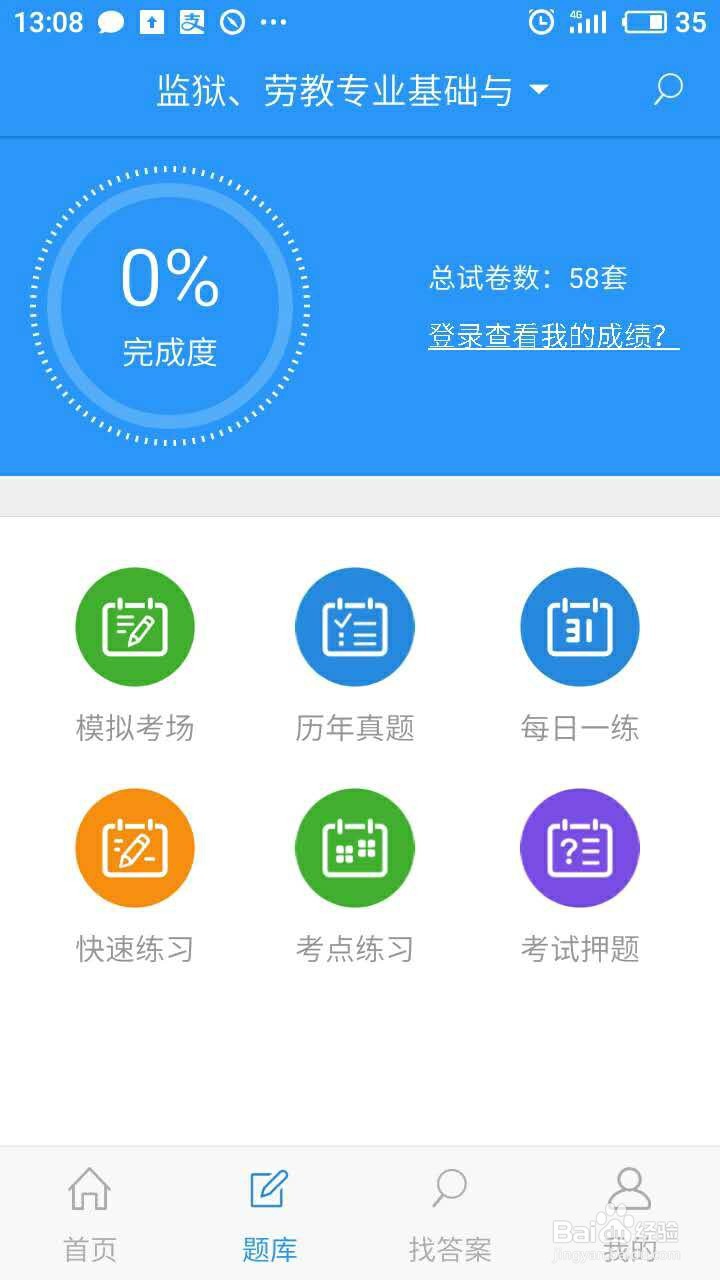Open 考点练习 exam point practice
Image resolution: width=720 pixels, height=1280 pixels.
tap(354, 847)
